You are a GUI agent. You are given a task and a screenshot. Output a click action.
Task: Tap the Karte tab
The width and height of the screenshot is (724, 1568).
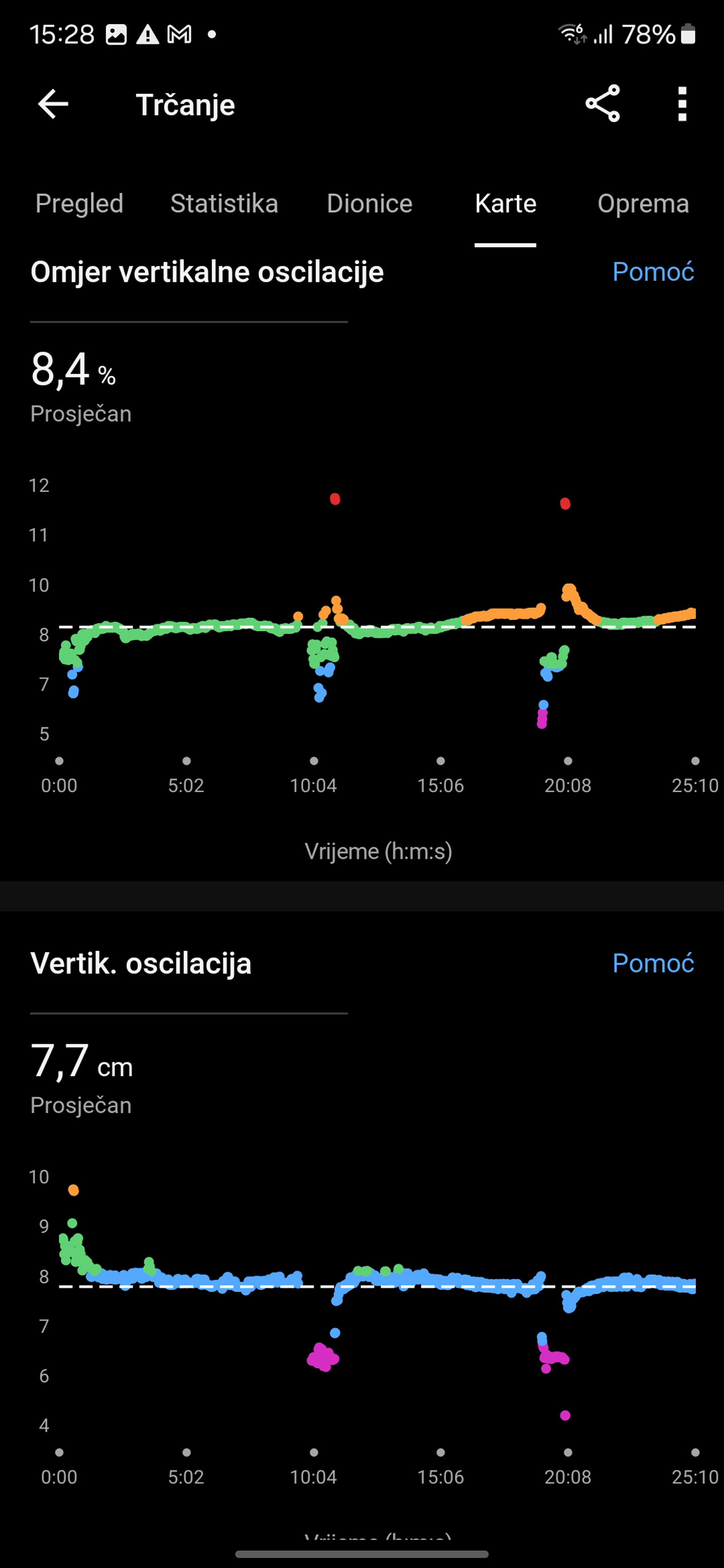pyautogui.click(x=505, y=204)
